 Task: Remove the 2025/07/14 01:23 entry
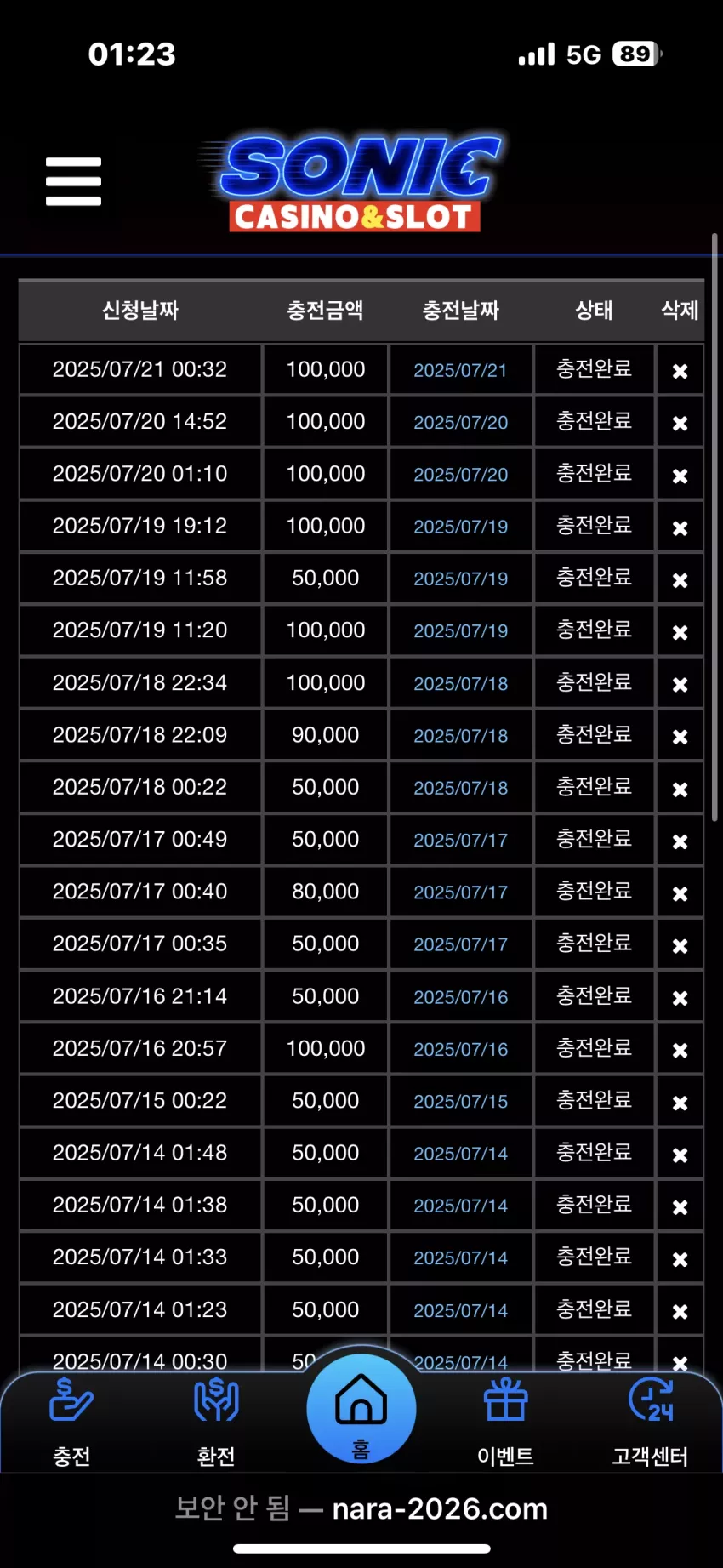click(680, 1311)
